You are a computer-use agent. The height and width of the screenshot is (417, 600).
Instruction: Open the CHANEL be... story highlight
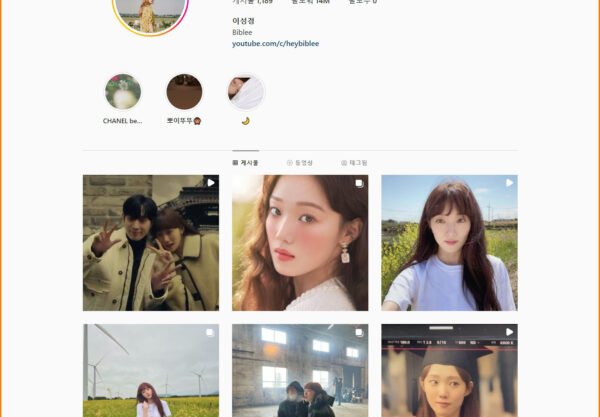click(122, 92)
